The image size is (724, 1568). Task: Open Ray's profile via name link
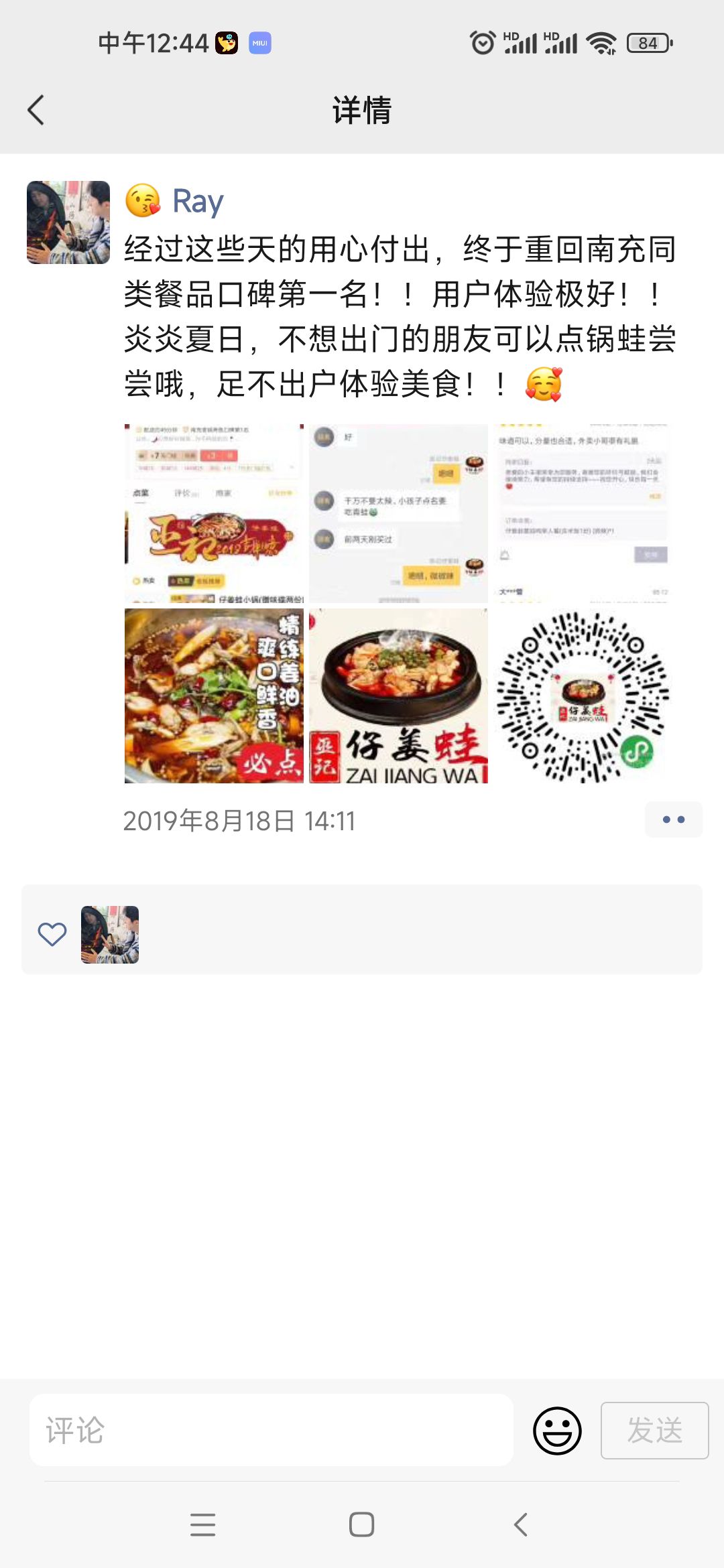[197, 201]
